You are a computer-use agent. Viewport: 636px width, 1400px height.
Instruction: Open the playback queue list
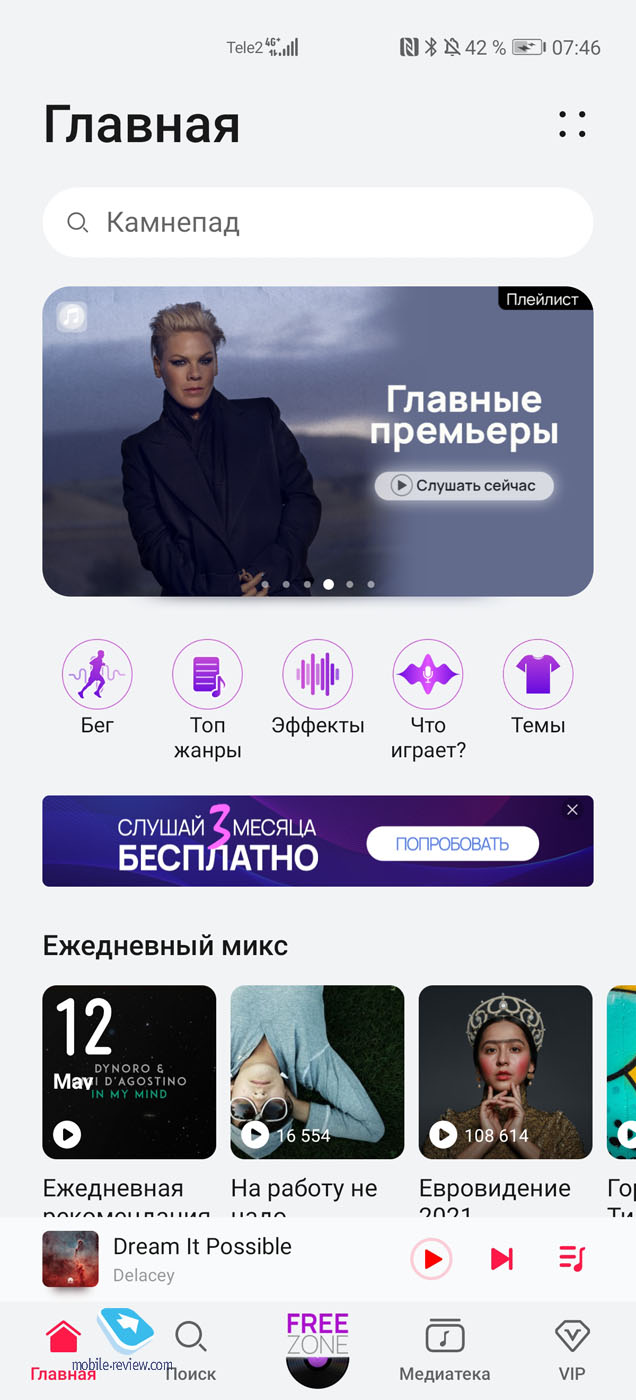pos(572,1259)
